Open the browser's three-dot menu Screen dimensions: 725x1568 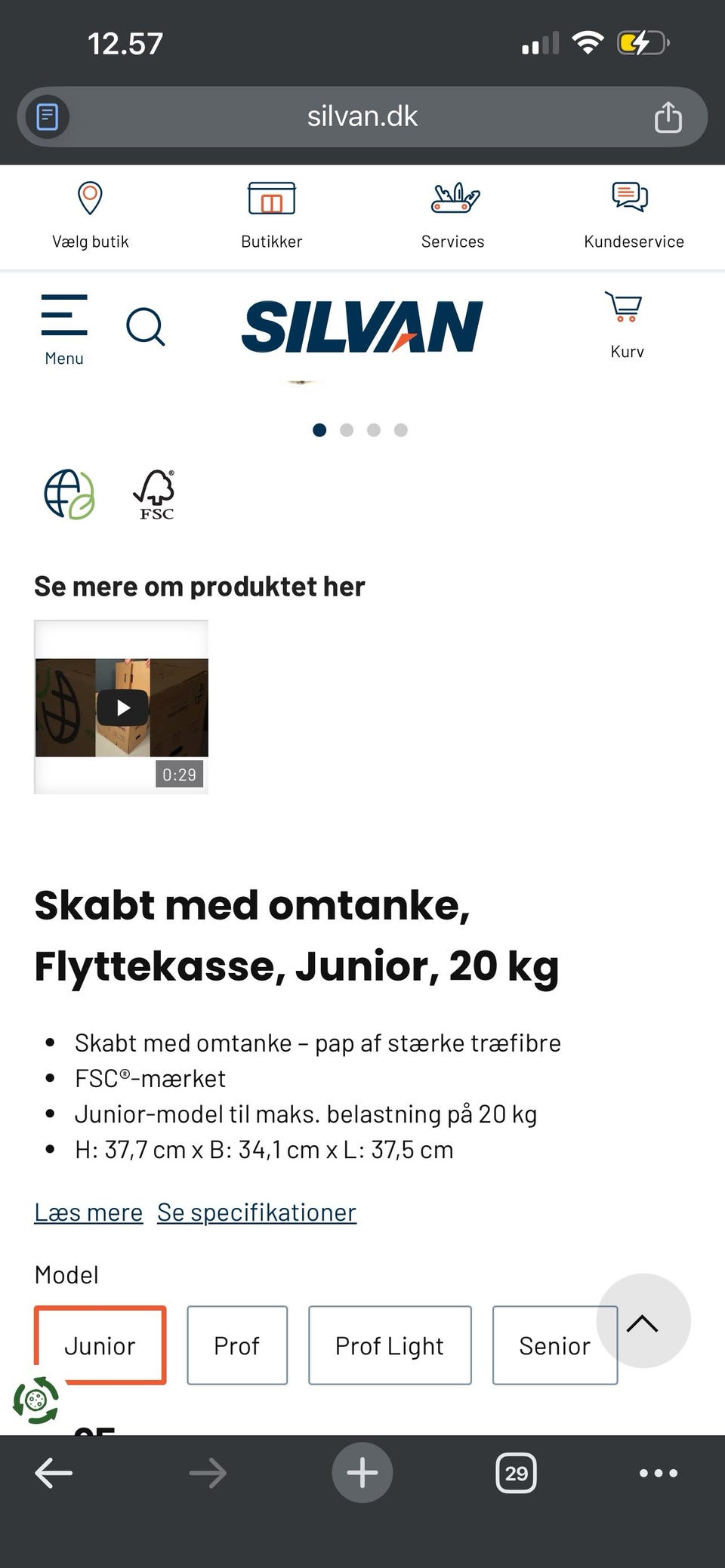658,1472
